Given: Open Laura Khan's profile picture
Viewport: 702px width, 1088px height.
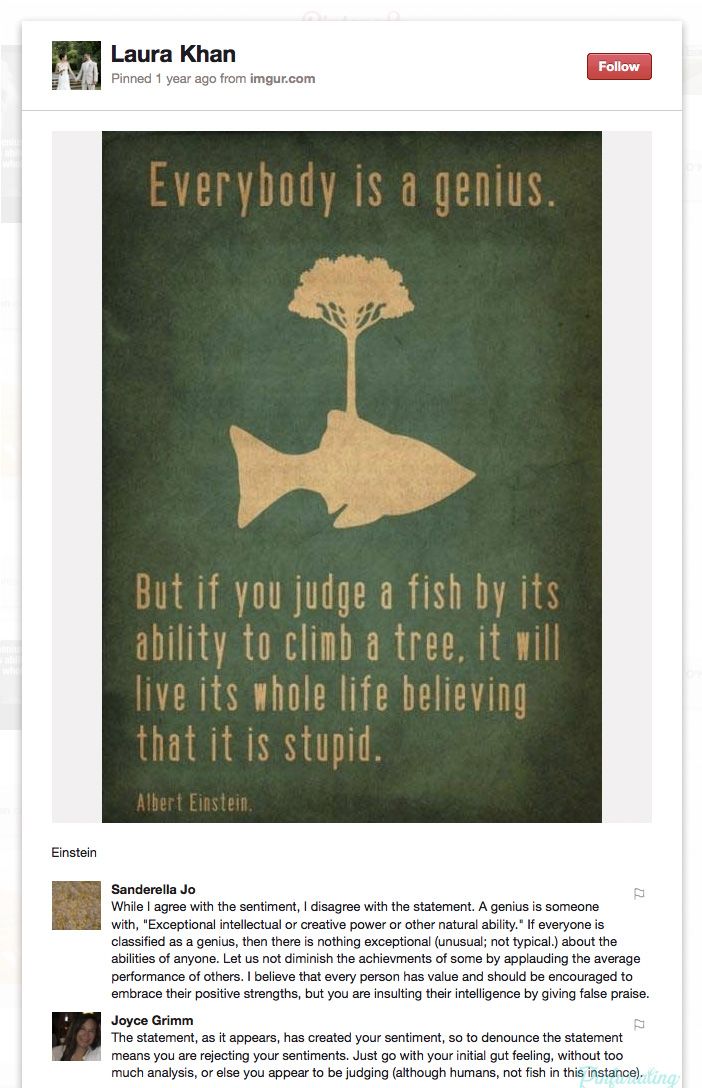Looking at the screenshot, I should click(76, 66).
